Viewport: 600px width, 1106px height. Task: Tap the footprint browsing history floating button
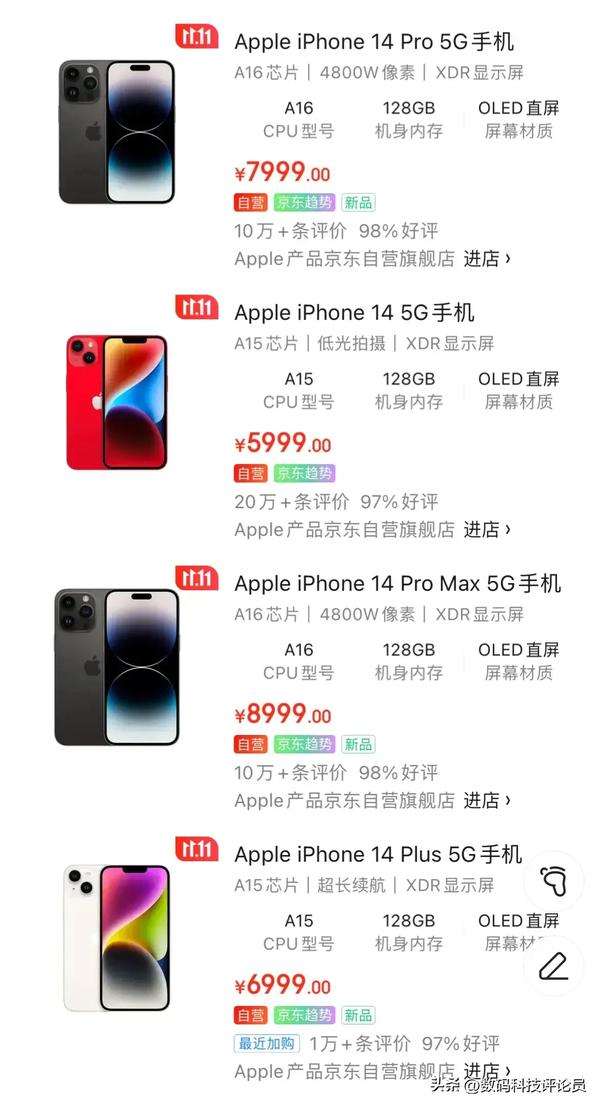coord(553,881)
